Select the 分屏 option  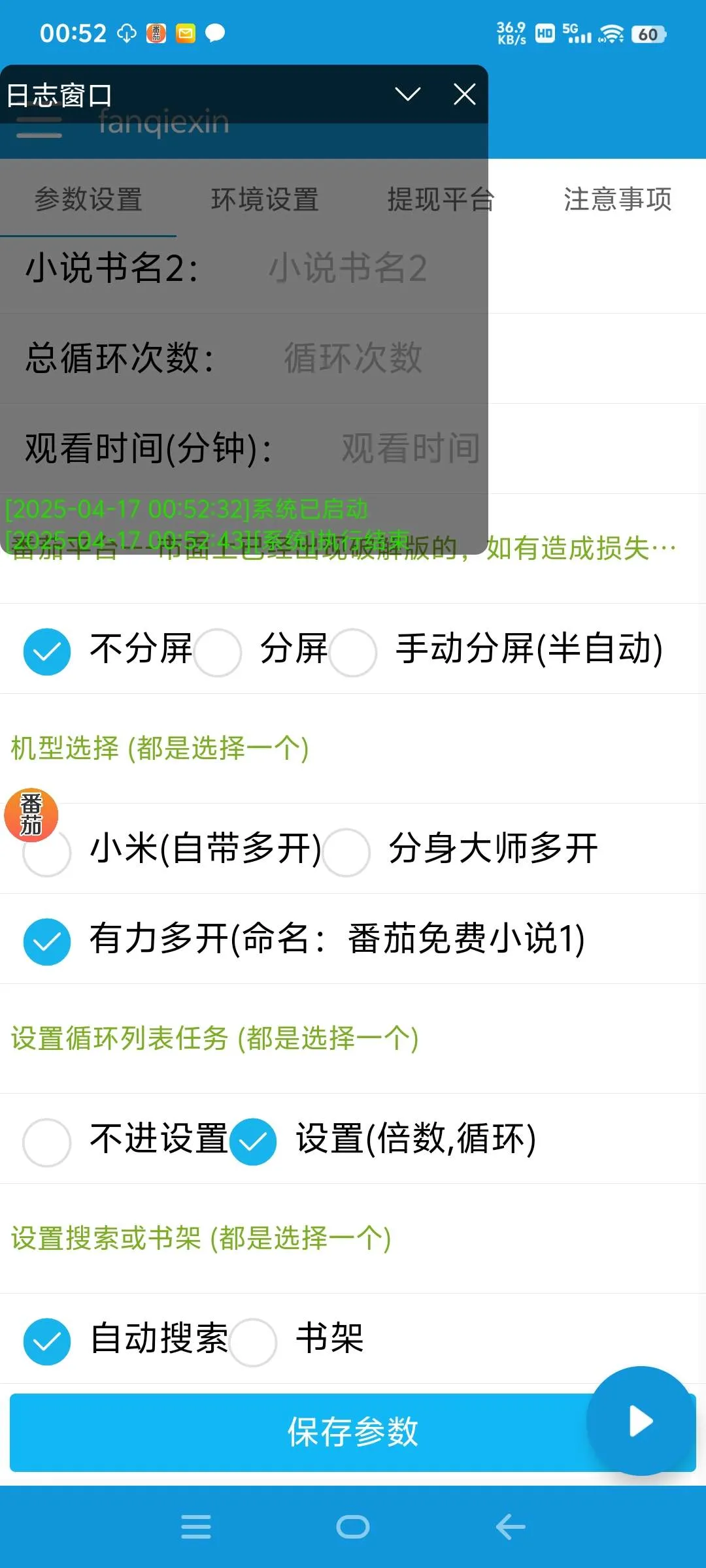218,651
